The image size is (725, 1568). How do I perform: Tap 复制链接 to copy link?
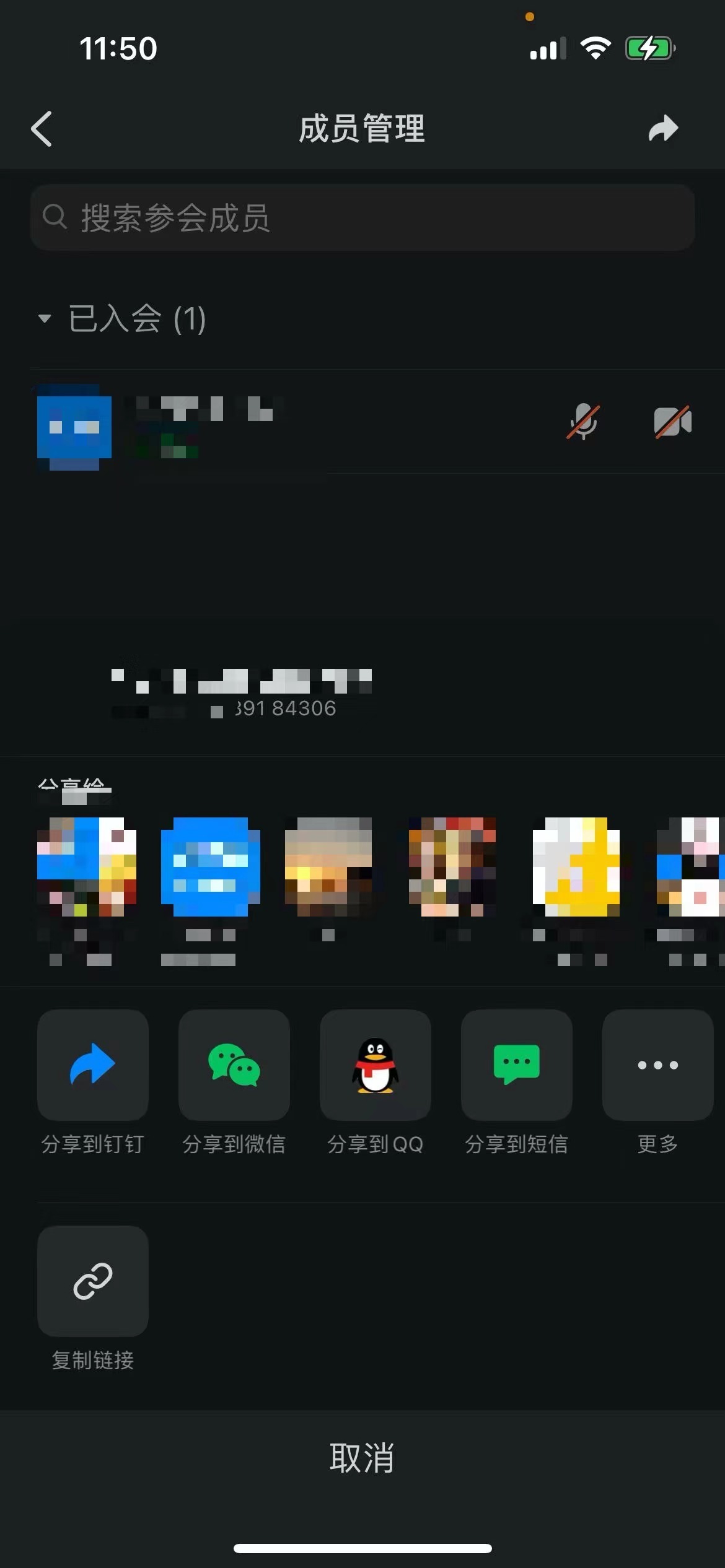point(93,1281)
